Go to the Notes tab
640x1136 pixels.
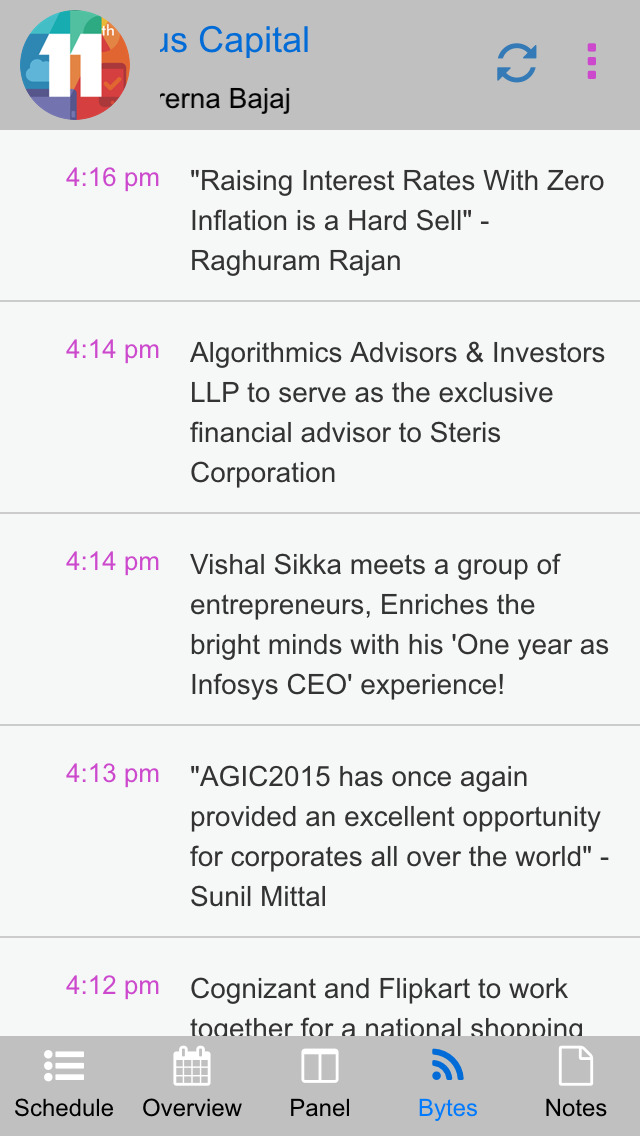tap(576, 1085)
